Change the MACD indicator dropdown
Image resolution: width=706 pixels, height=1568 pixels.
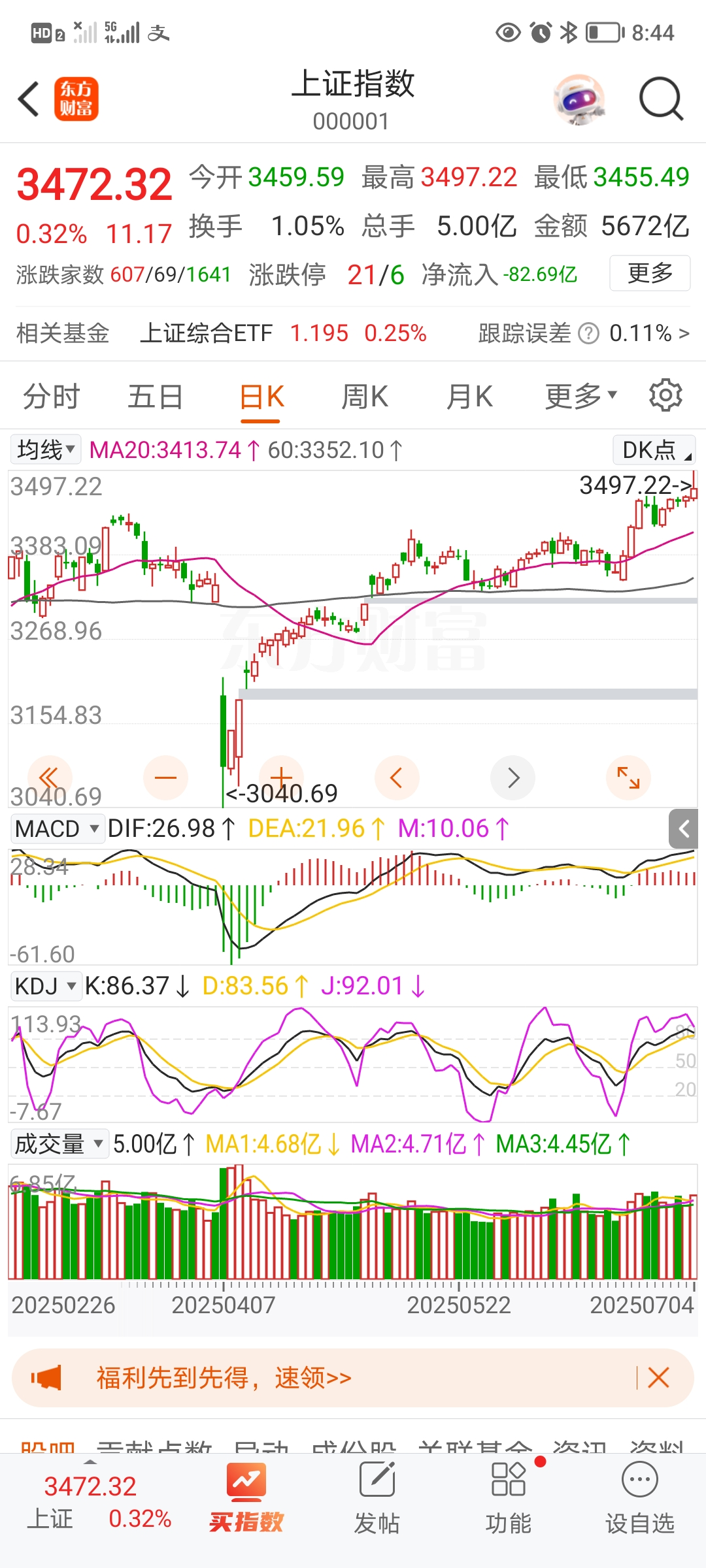57,828
